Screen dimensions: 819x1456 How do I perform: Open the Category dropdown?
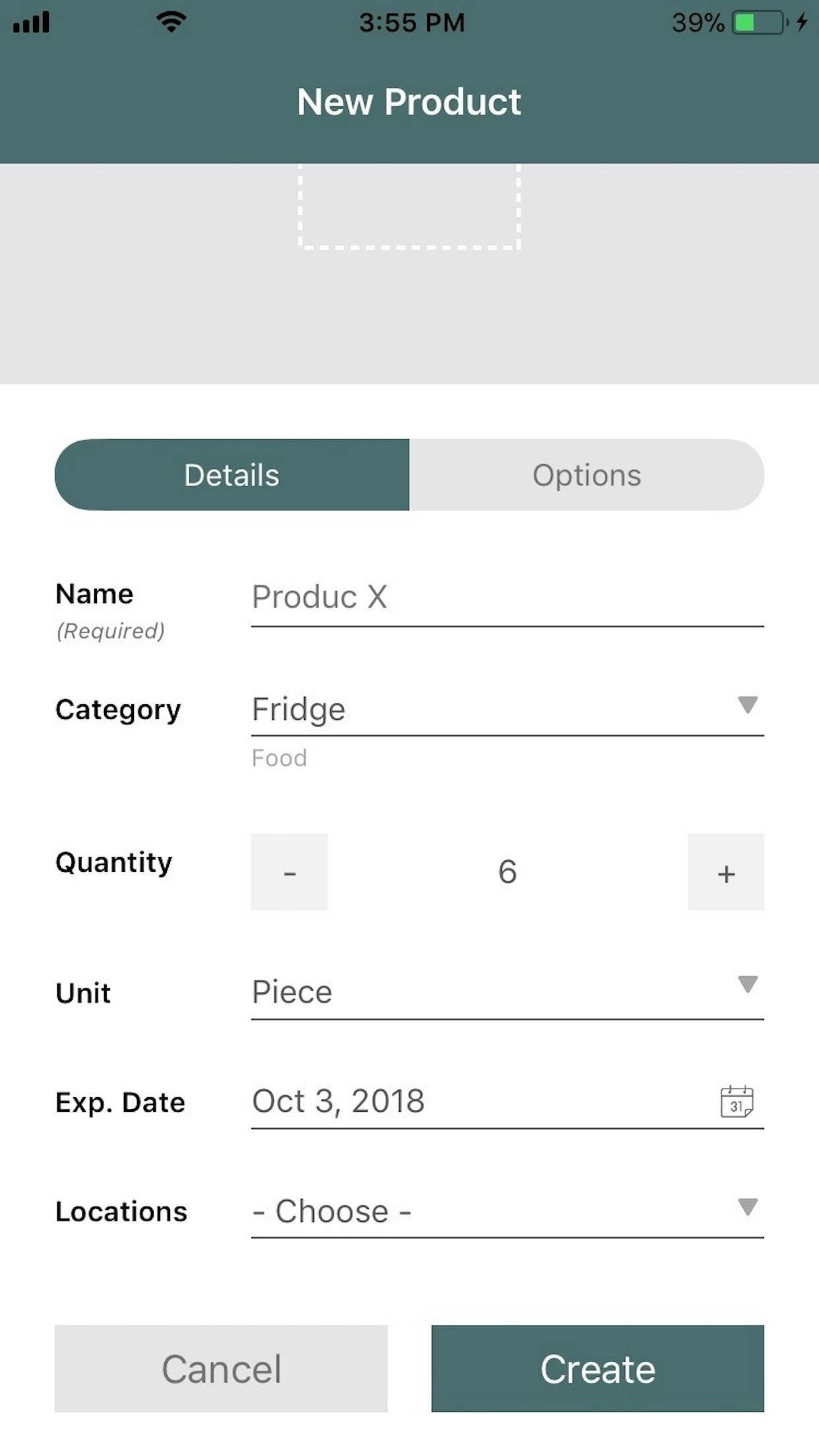pos(506,710)
